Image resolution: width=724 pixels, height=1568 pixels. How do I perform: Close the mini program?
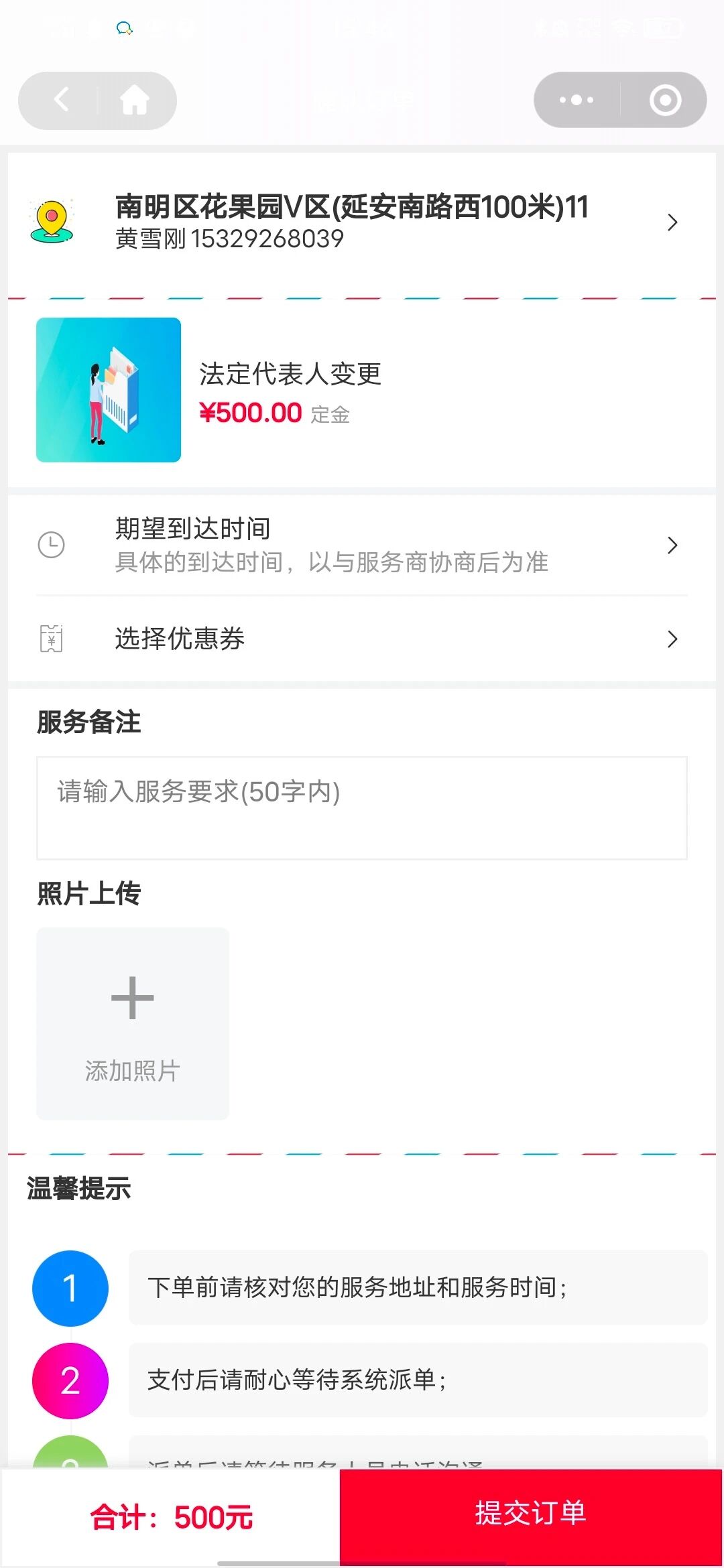point(665,101)
